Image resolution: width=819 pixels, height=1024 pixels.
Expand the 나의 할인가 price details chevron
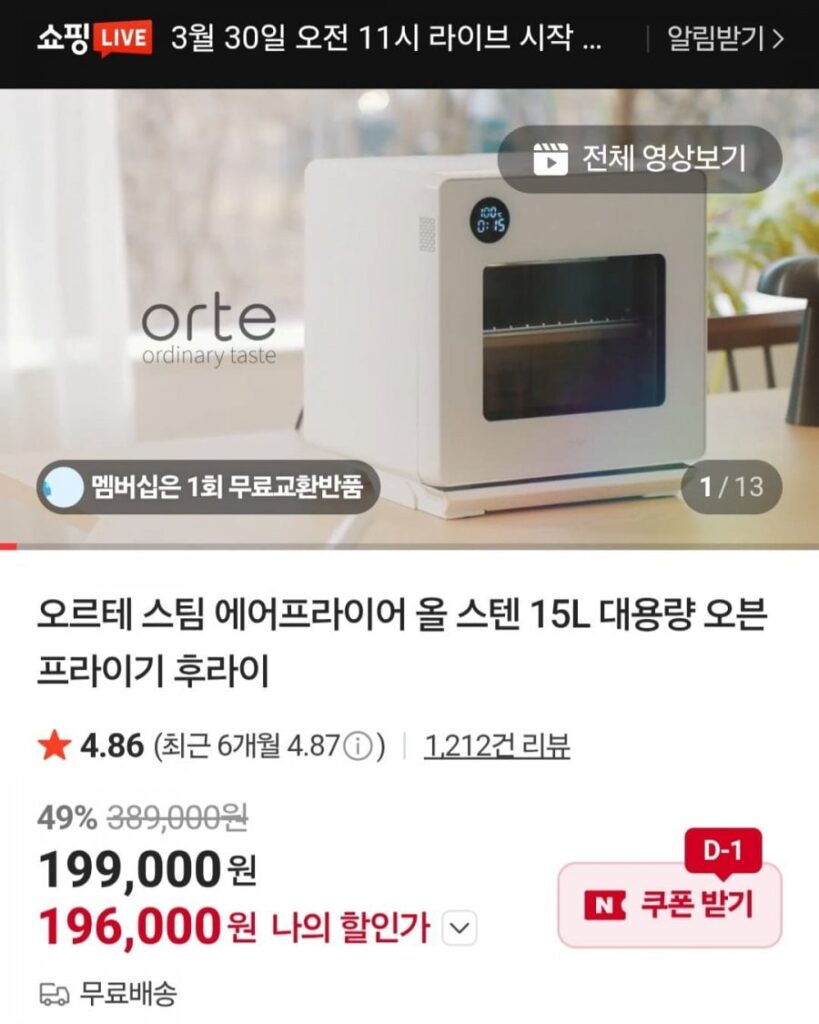click(458, 928)
